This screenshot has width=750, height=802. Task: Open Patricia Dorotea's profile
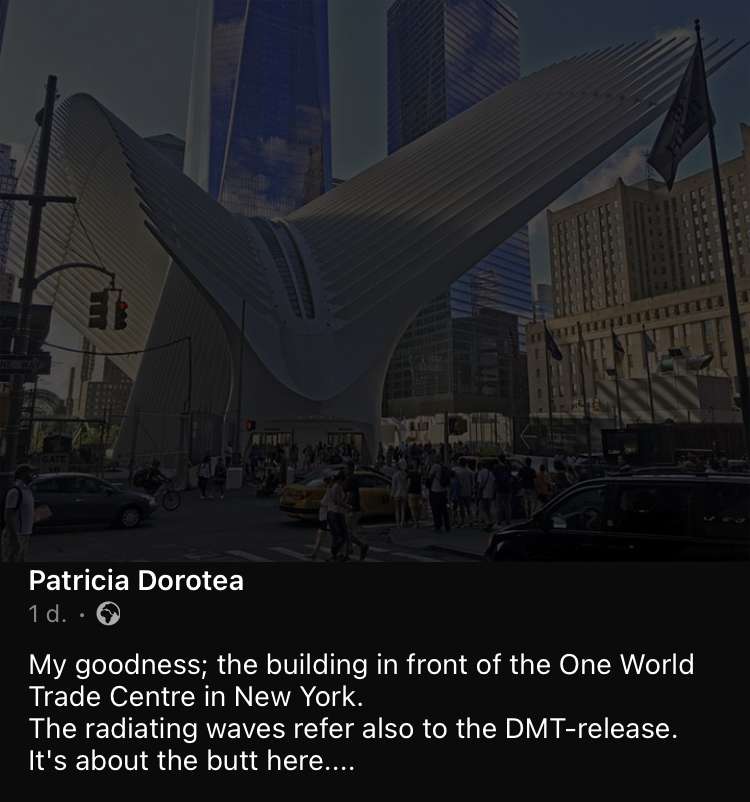click(x=136, y=581)
